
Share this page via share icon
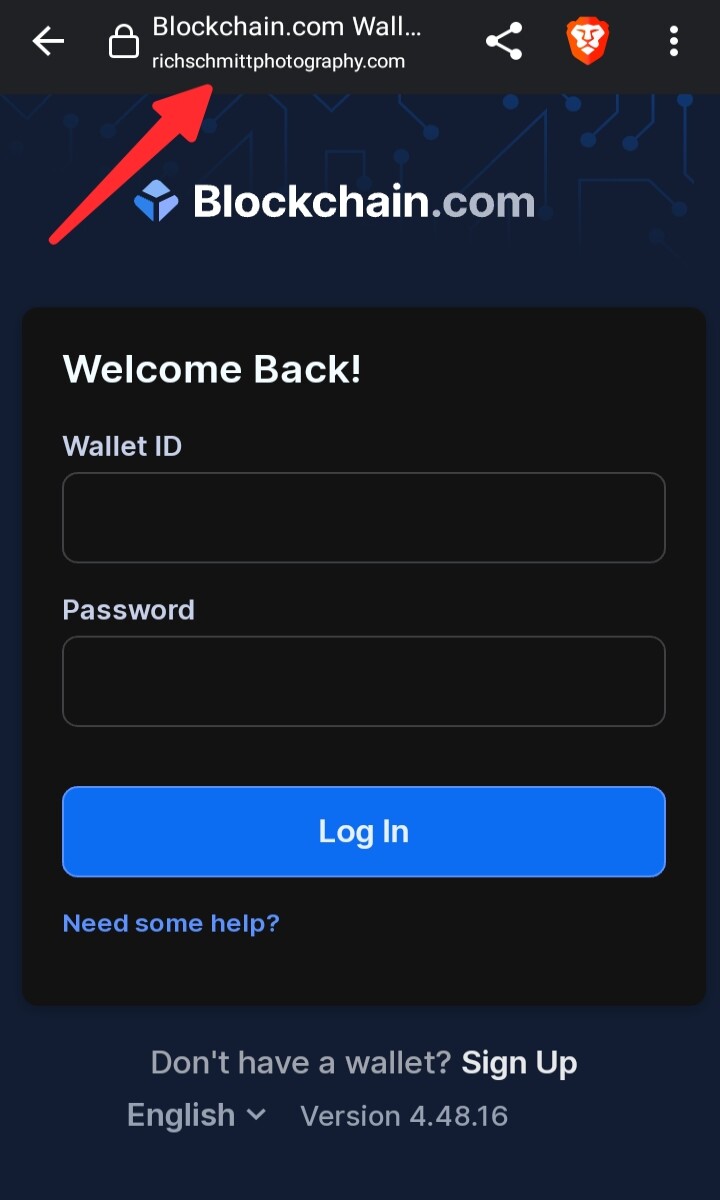(504, 42)
